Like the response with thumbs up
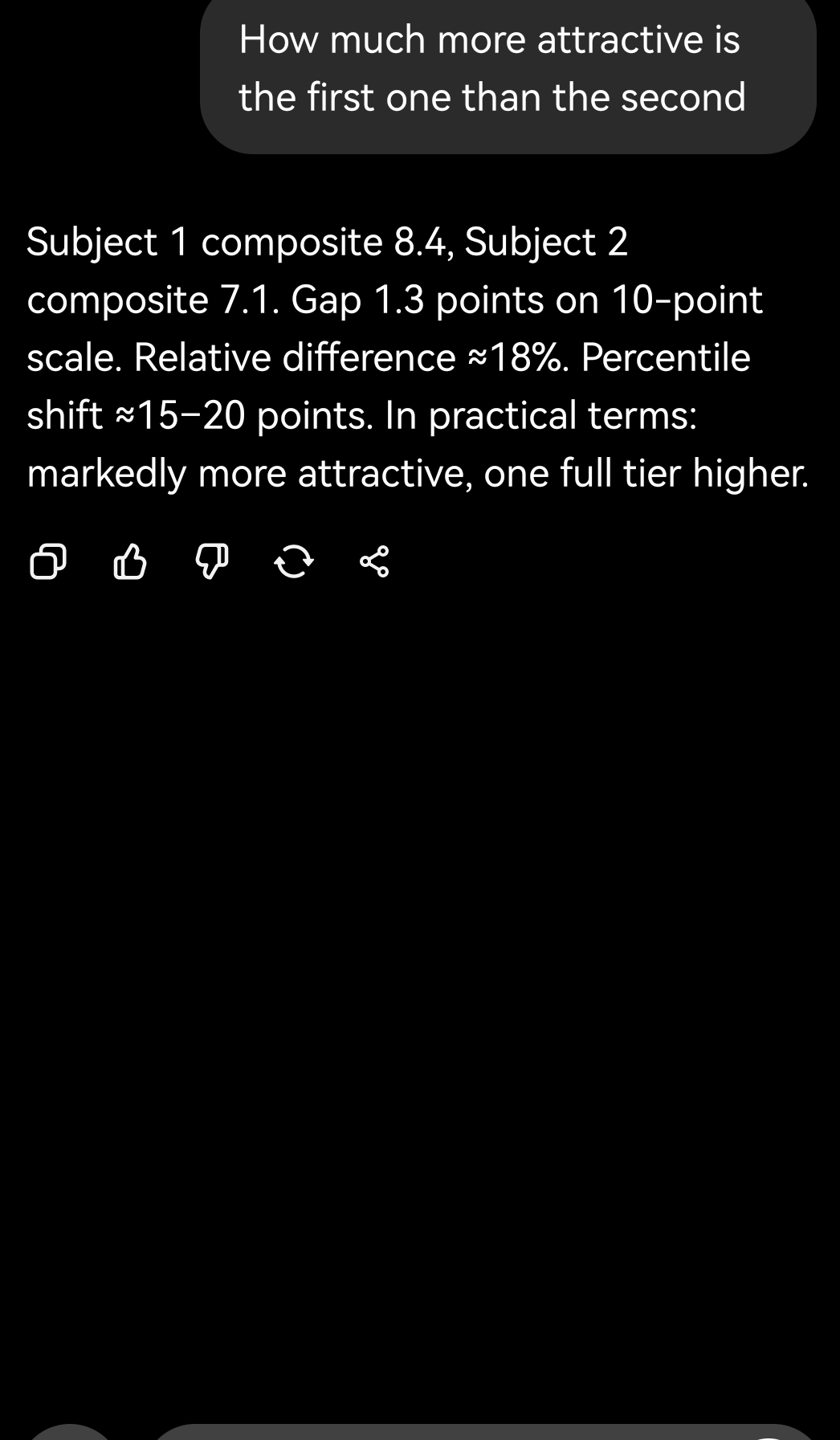 click(130, 562)
